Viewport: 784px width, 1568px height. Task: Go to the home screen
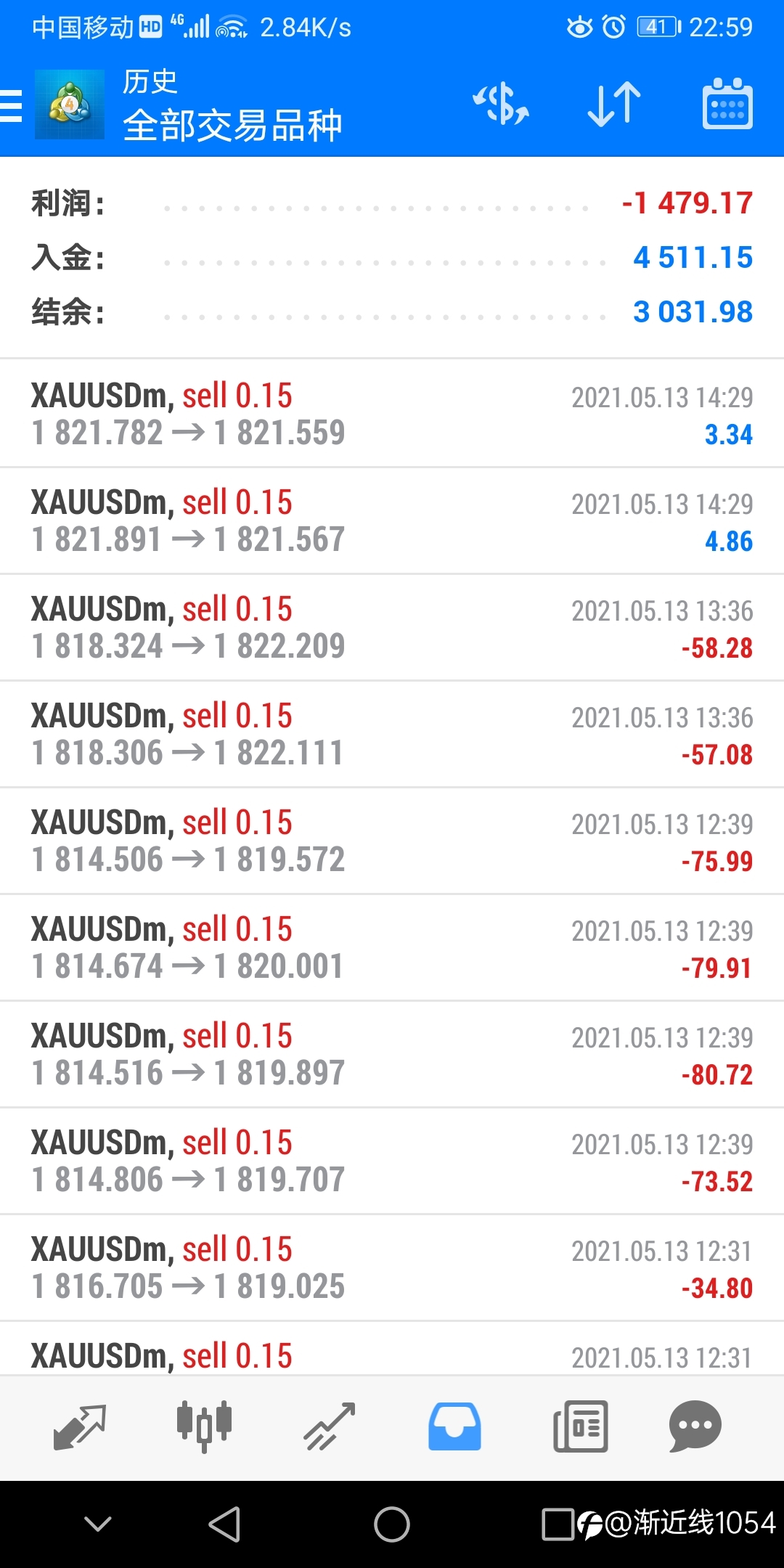point(392,1524)
